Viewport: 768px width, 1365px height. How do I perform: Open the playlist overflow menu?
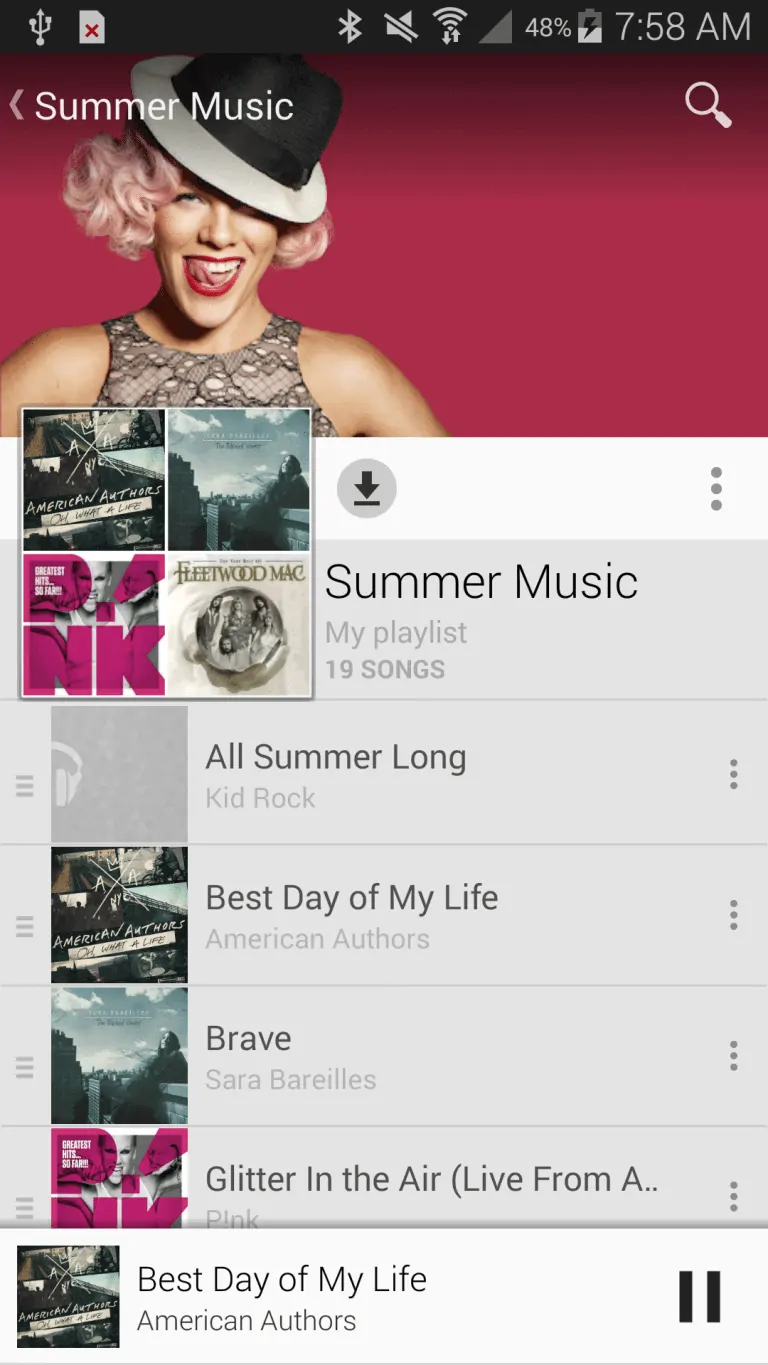click(716, 489)
